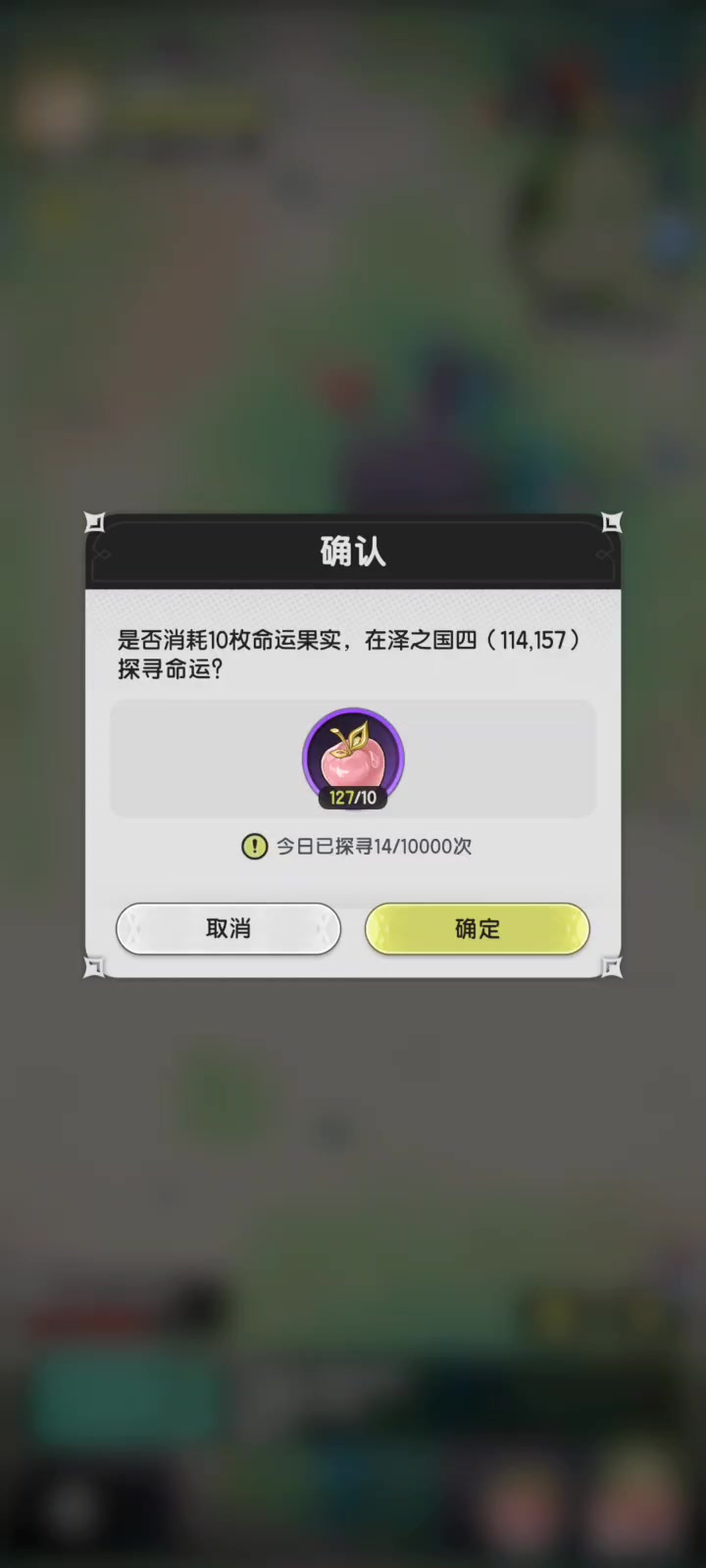
Task: Confirm with the 确定 button
Action: click(477, 928)
